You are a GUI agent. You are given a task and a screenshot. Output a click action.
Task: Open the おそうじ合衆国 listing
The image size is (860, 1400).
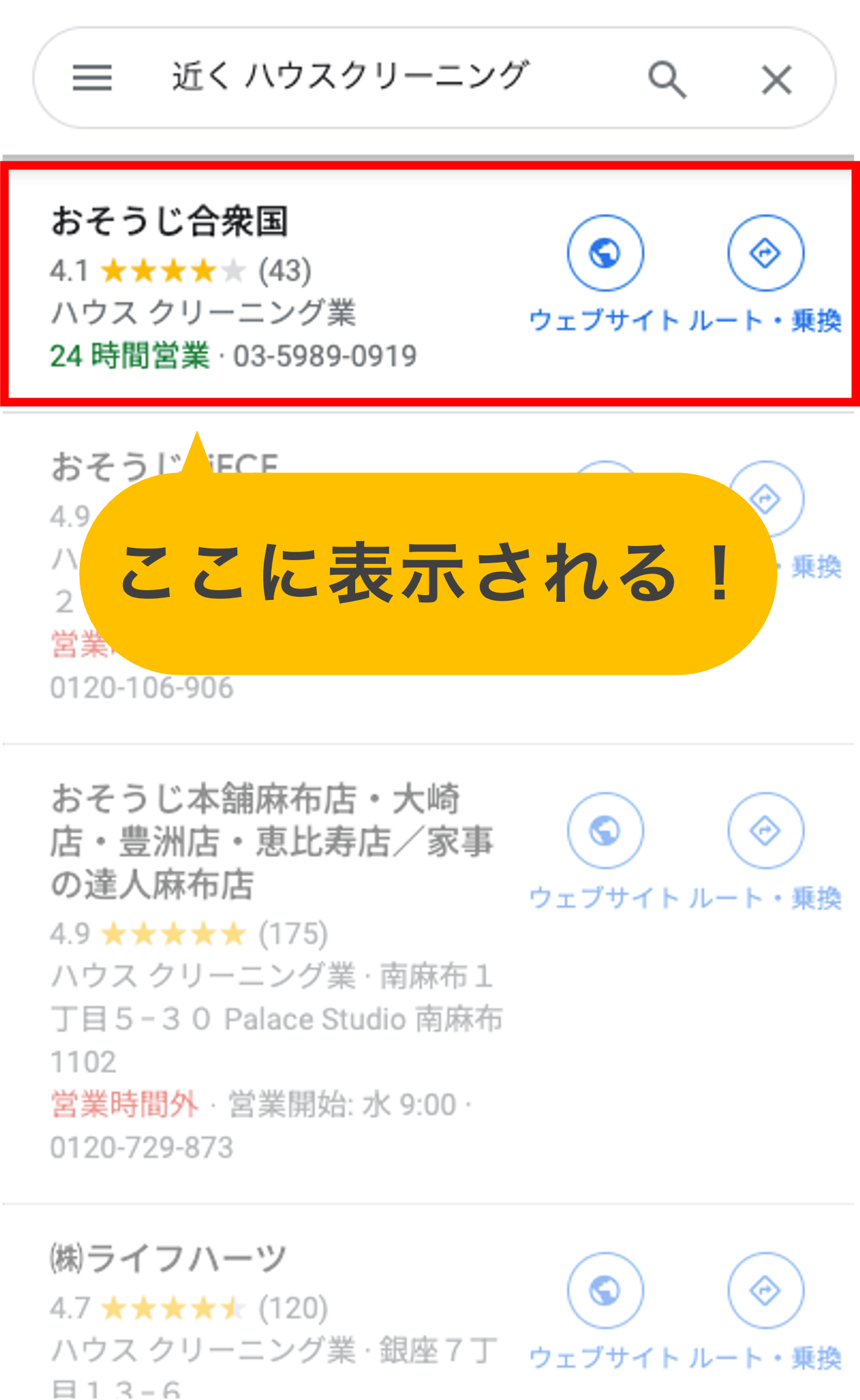170,221
